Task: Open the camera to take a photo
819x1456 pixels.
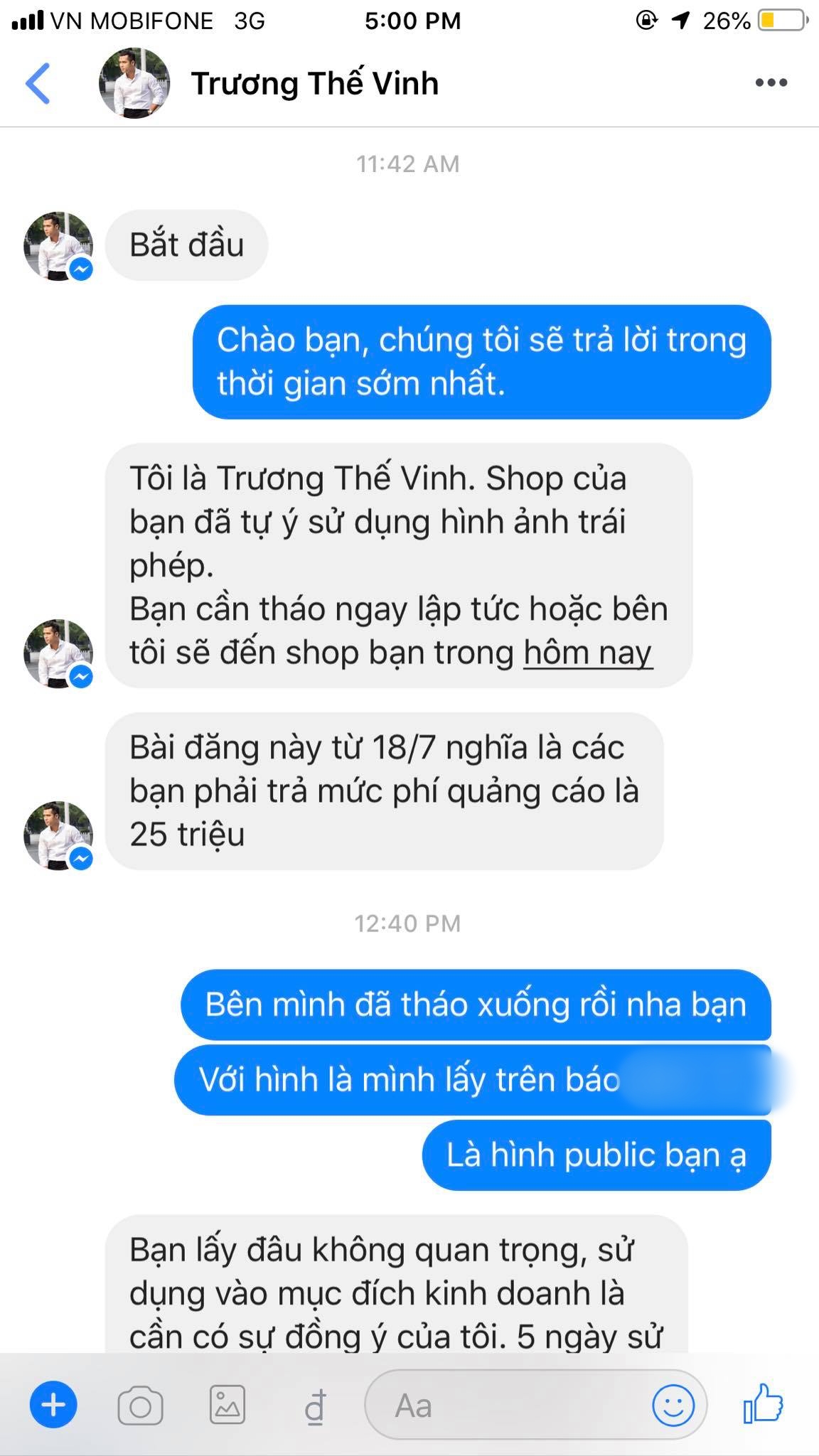Action: (x=140, y=1406)
